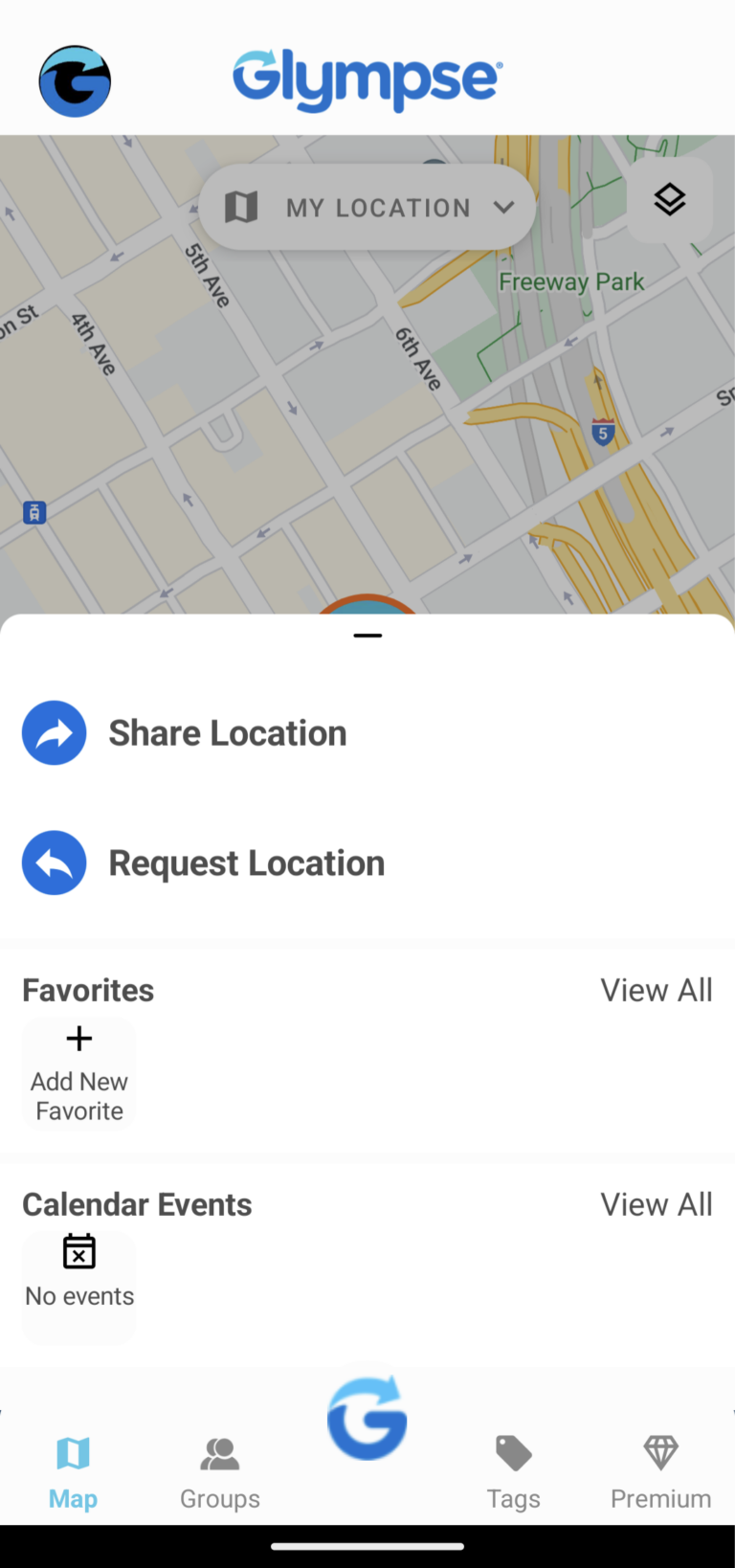Select the Premium diamond icon
The width and height of the screenshot is (735, 1568).
pos(660,1453)
